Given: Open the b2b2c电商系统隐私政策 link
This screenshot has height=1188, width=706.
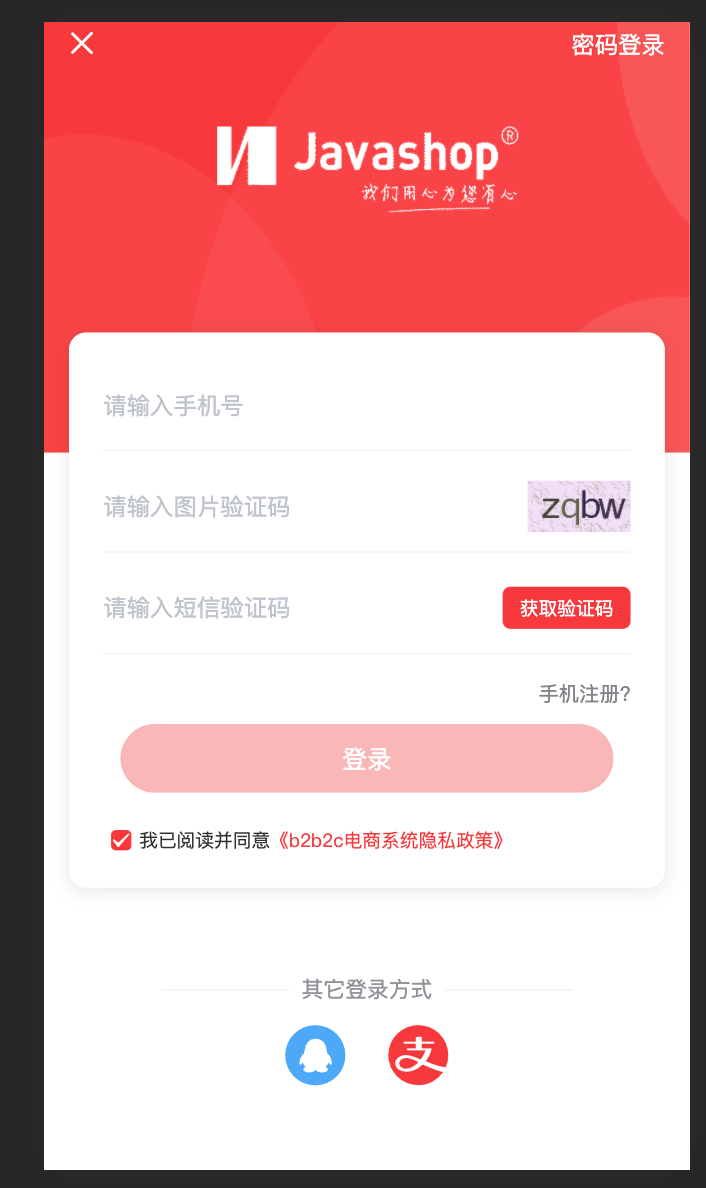Looking at the screenshot, I should point(389,841).
